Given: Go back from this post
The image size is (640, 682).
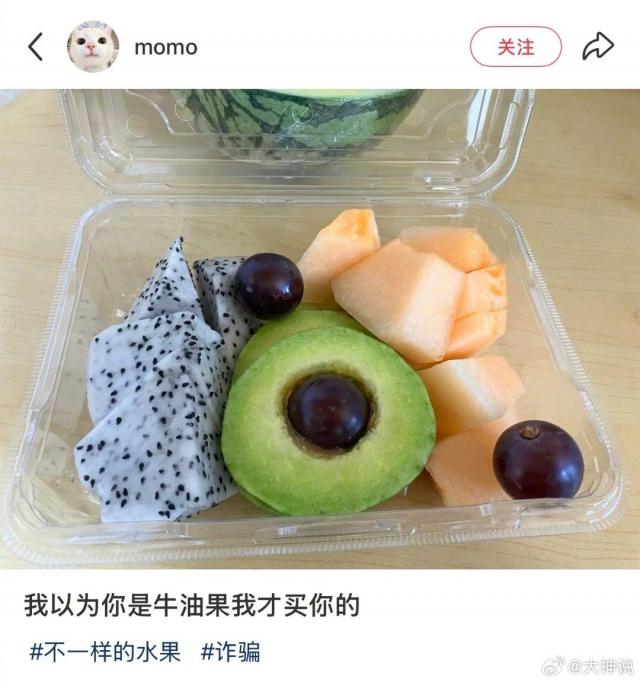Looking at the screenshot, I should (x=36, y=47).
